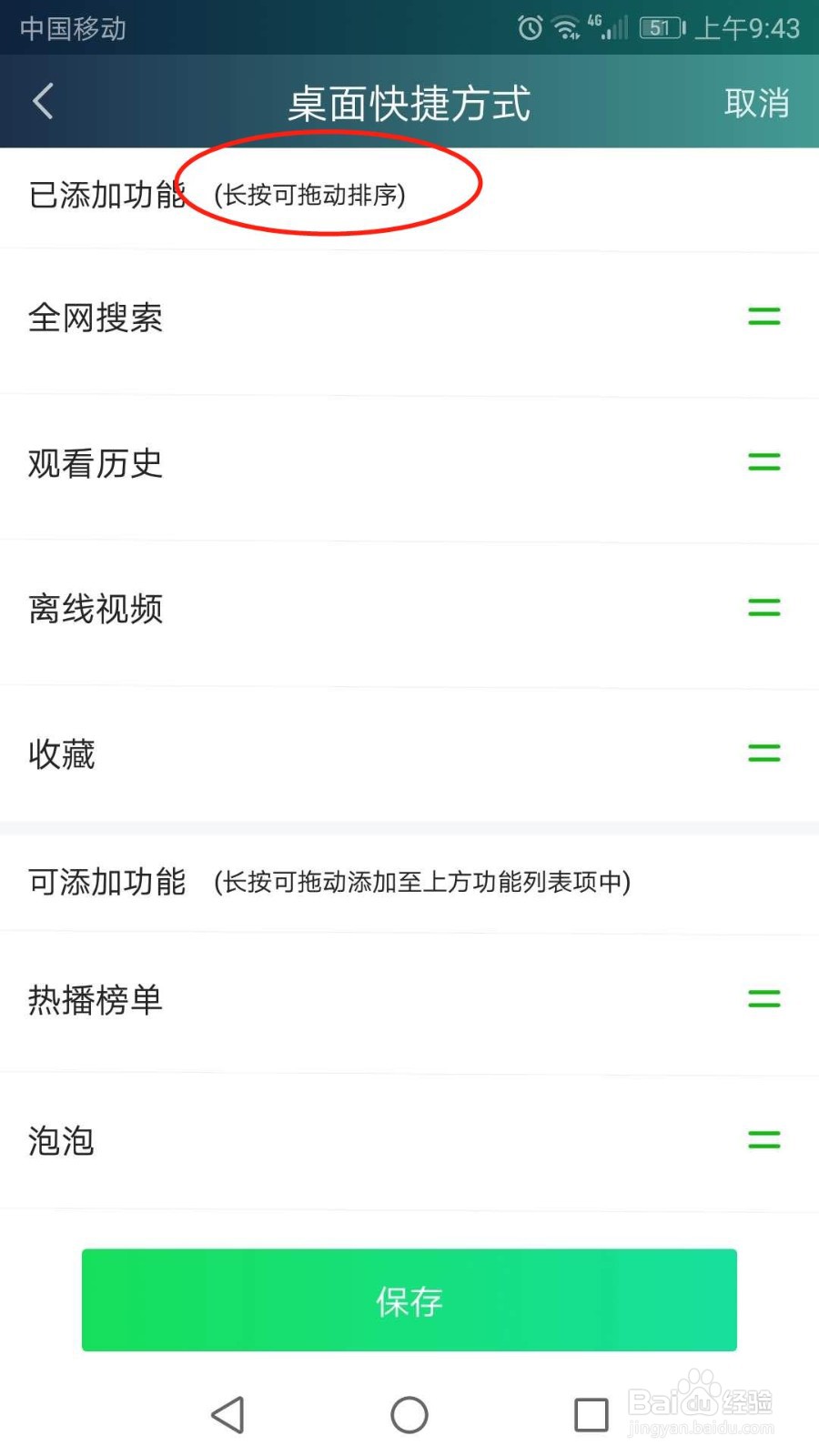Image resolution: width=819 pixels, height=1456 pixels.
Task: Click the Wi-Fi status icon
Action: tap(566, 28)
